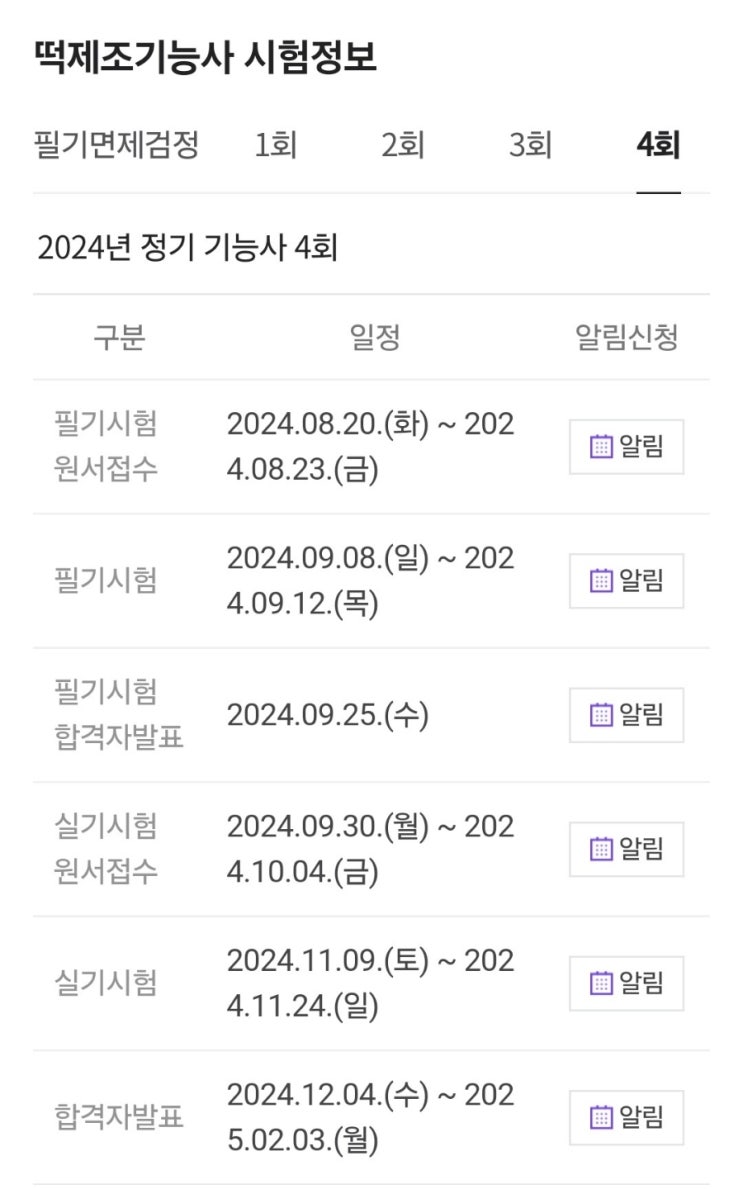
Task: Request 알림 for 필기시험 합격자발표
Action: coord(627,715)
